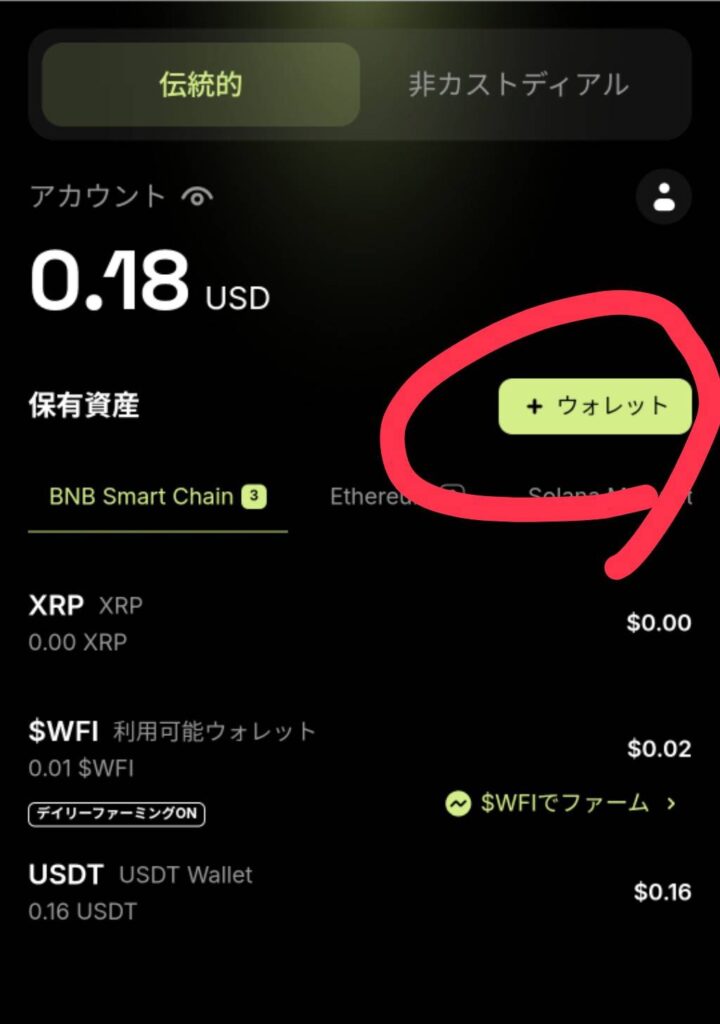This screenshot has height=1024, width=720.
Task: Open the profile icon
Action: (x=663, y=197)
